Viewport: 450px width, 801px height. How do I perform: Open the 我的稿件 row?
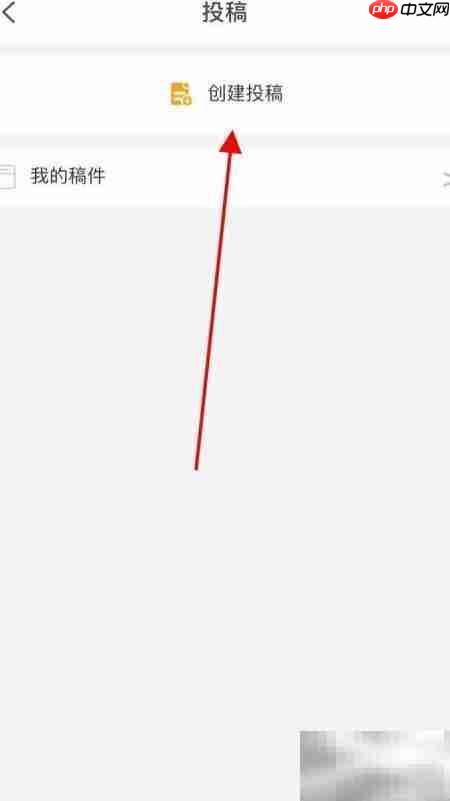[x=225, y=177]
